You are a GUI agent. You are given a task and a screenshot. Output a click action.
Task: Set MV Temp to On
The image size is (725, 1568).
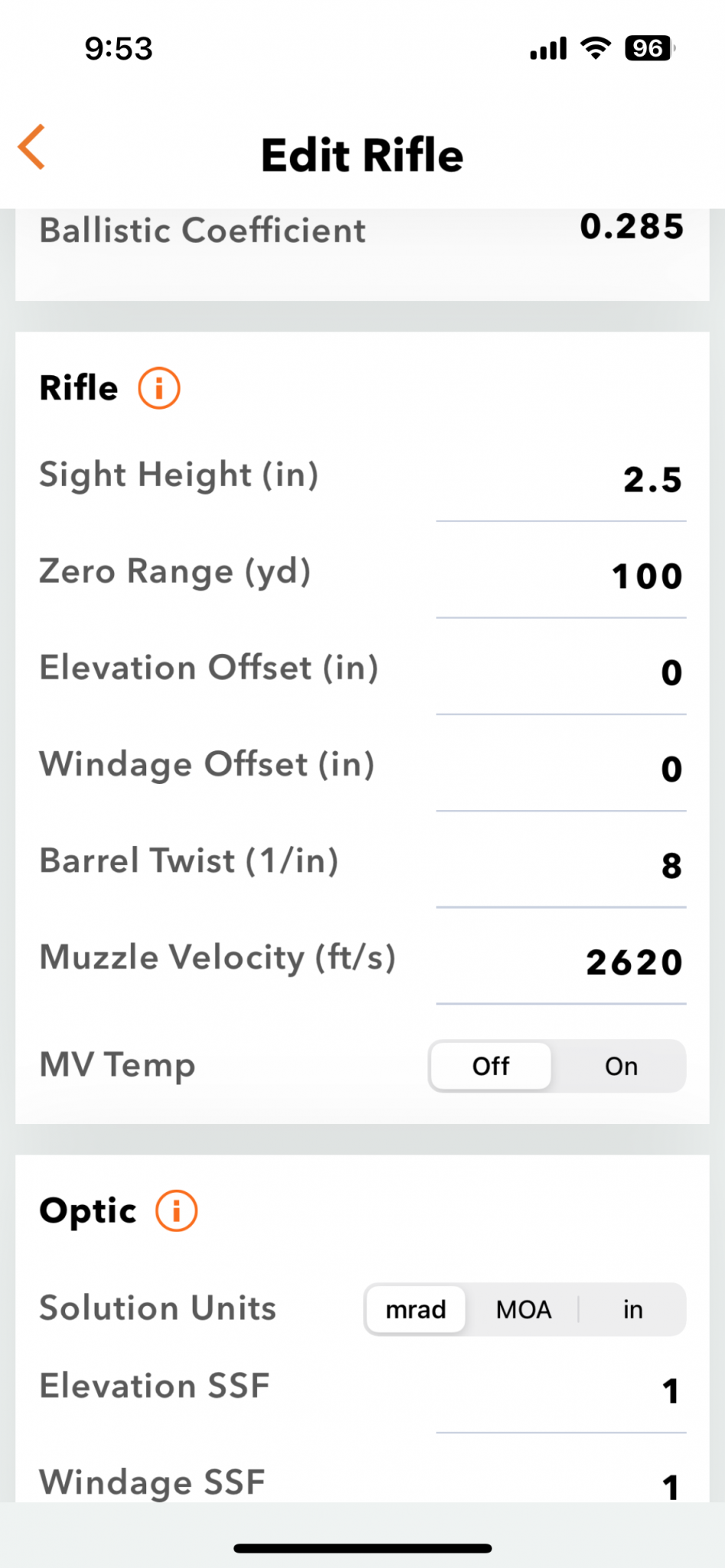pyautogui.click(x=621, y=1066)
